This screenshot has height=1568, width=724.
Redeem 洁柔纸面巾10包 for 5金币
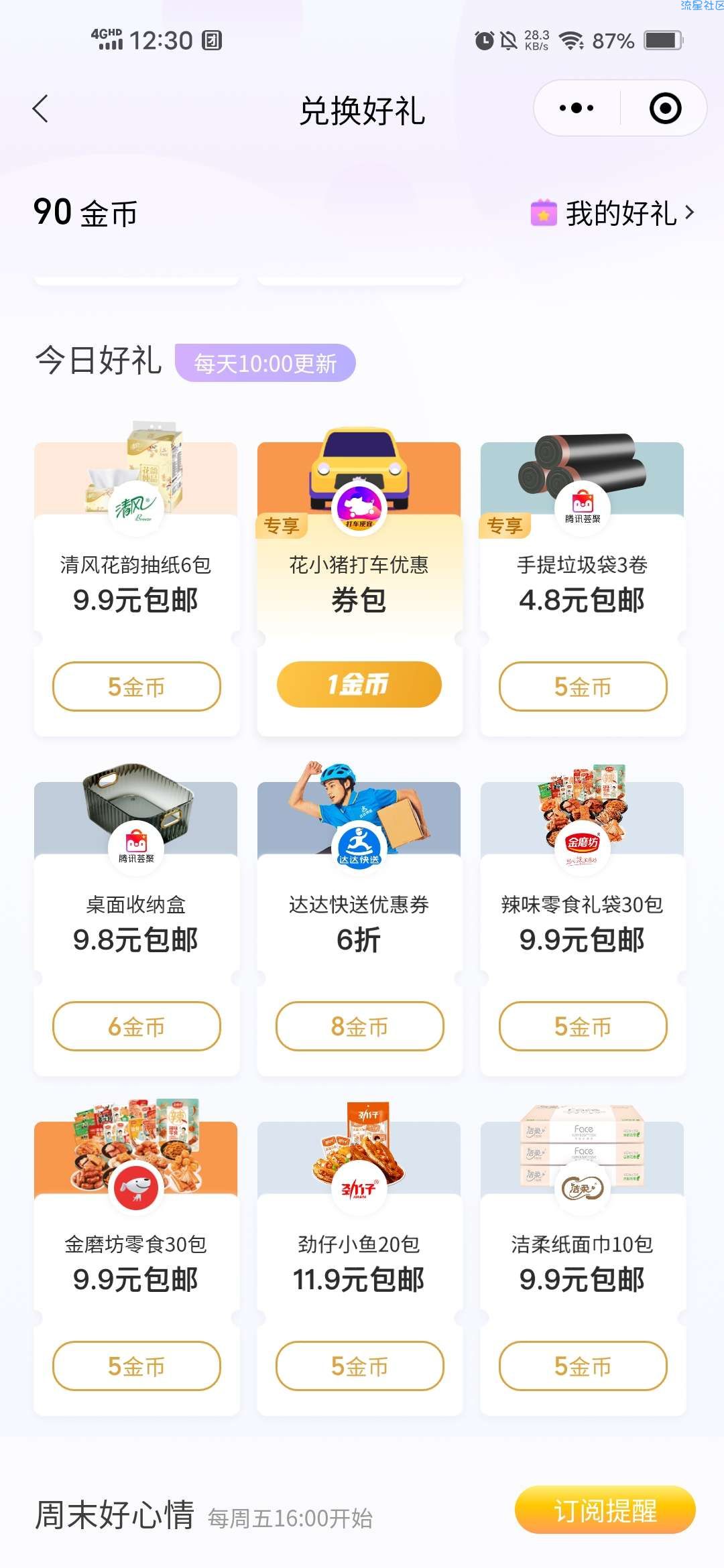583,1366
